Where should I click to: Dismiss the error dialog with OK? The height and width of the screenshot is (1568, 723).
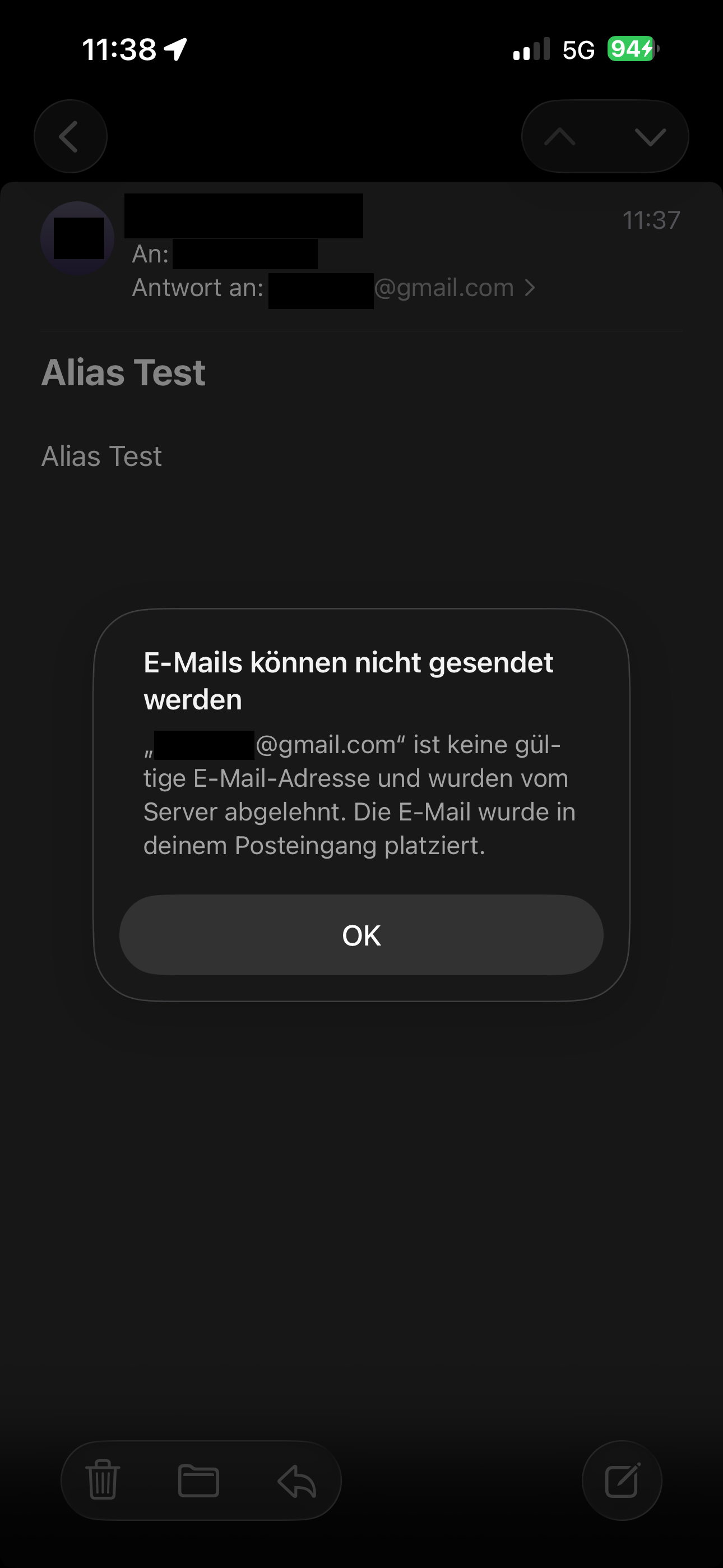[x=361, y=934]
